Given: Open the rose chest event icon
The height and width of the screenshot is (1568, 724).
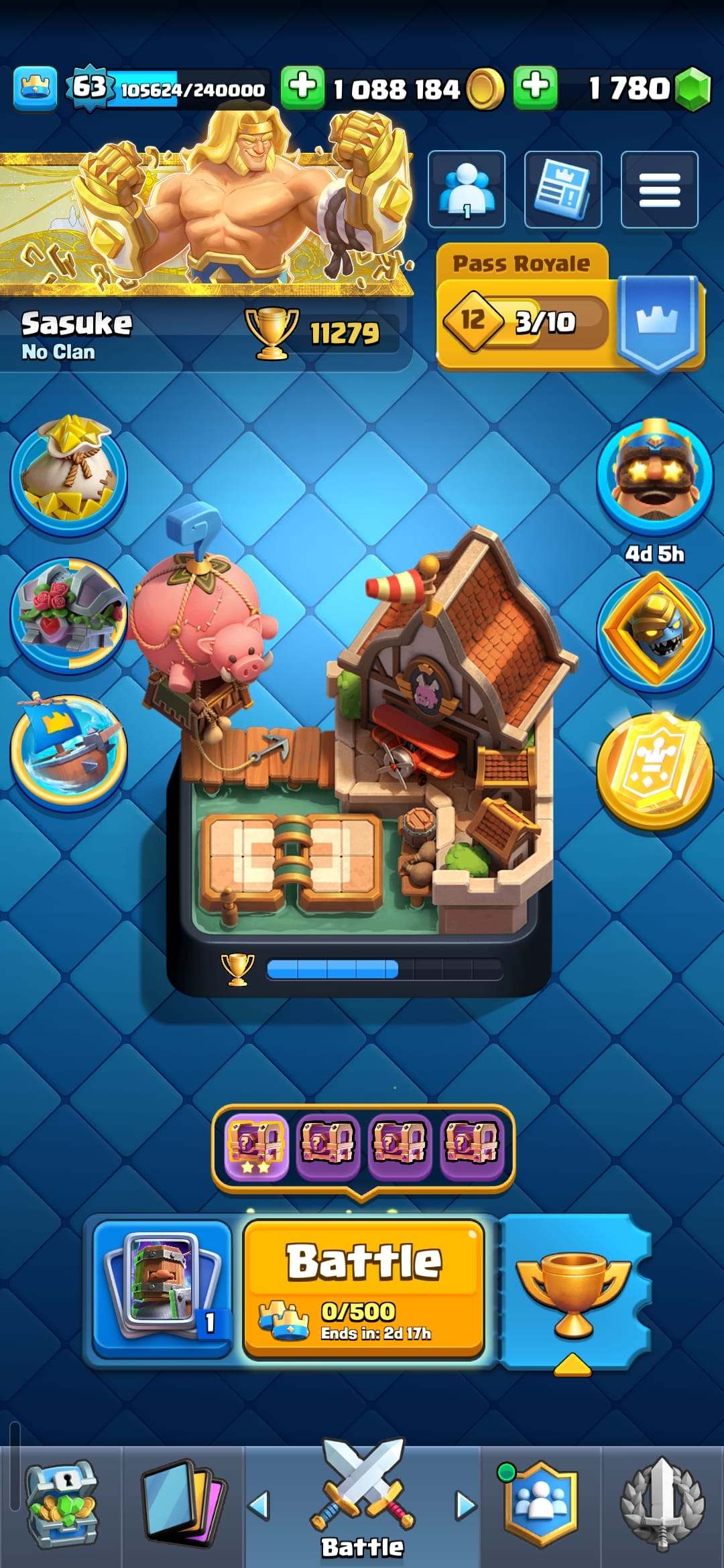Looking at the screenshot, I should point(68,613).
